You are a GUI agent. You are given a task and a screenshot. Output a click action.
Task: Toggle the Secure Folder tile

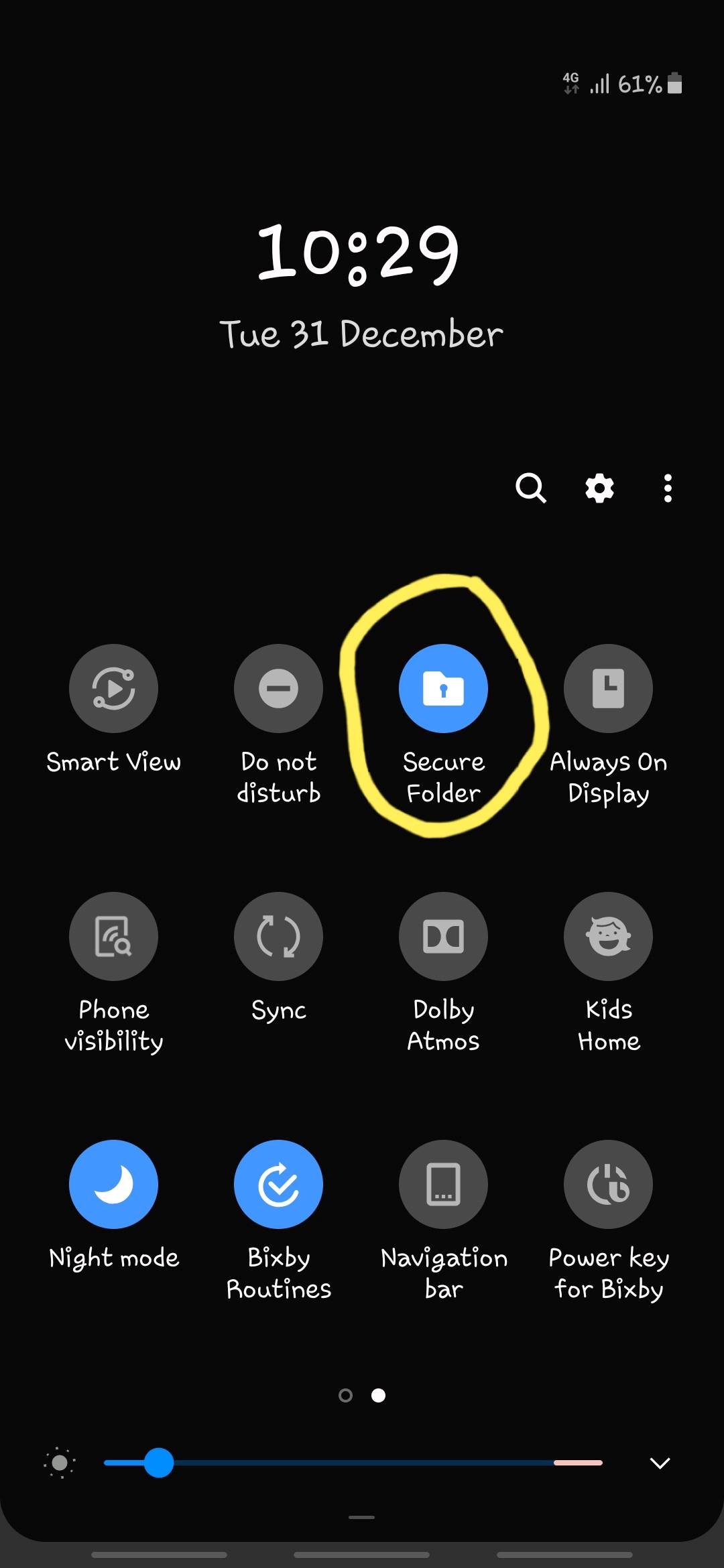point(443,688)
